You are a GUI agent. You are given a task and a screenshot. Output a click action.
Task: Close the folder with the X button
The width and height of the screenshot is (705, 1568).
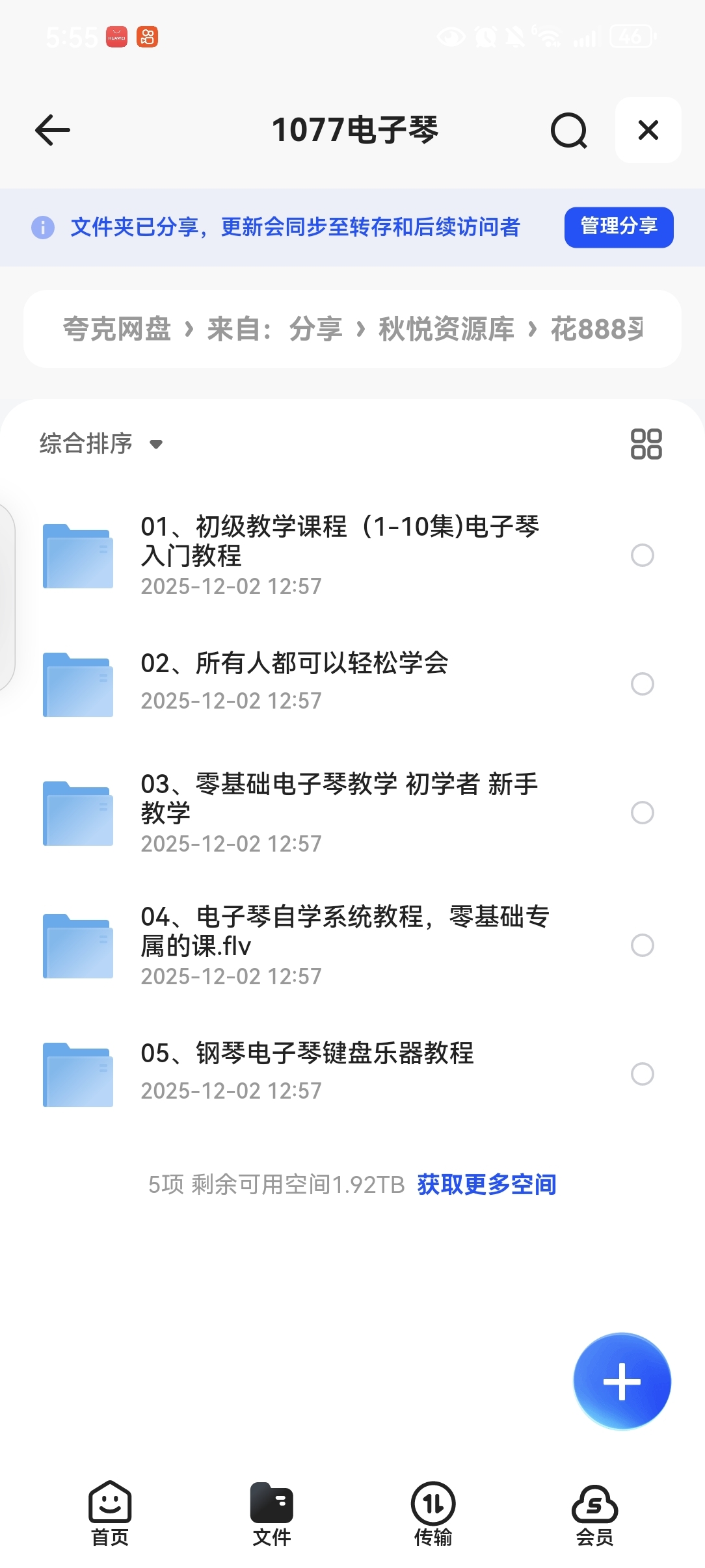648,130
